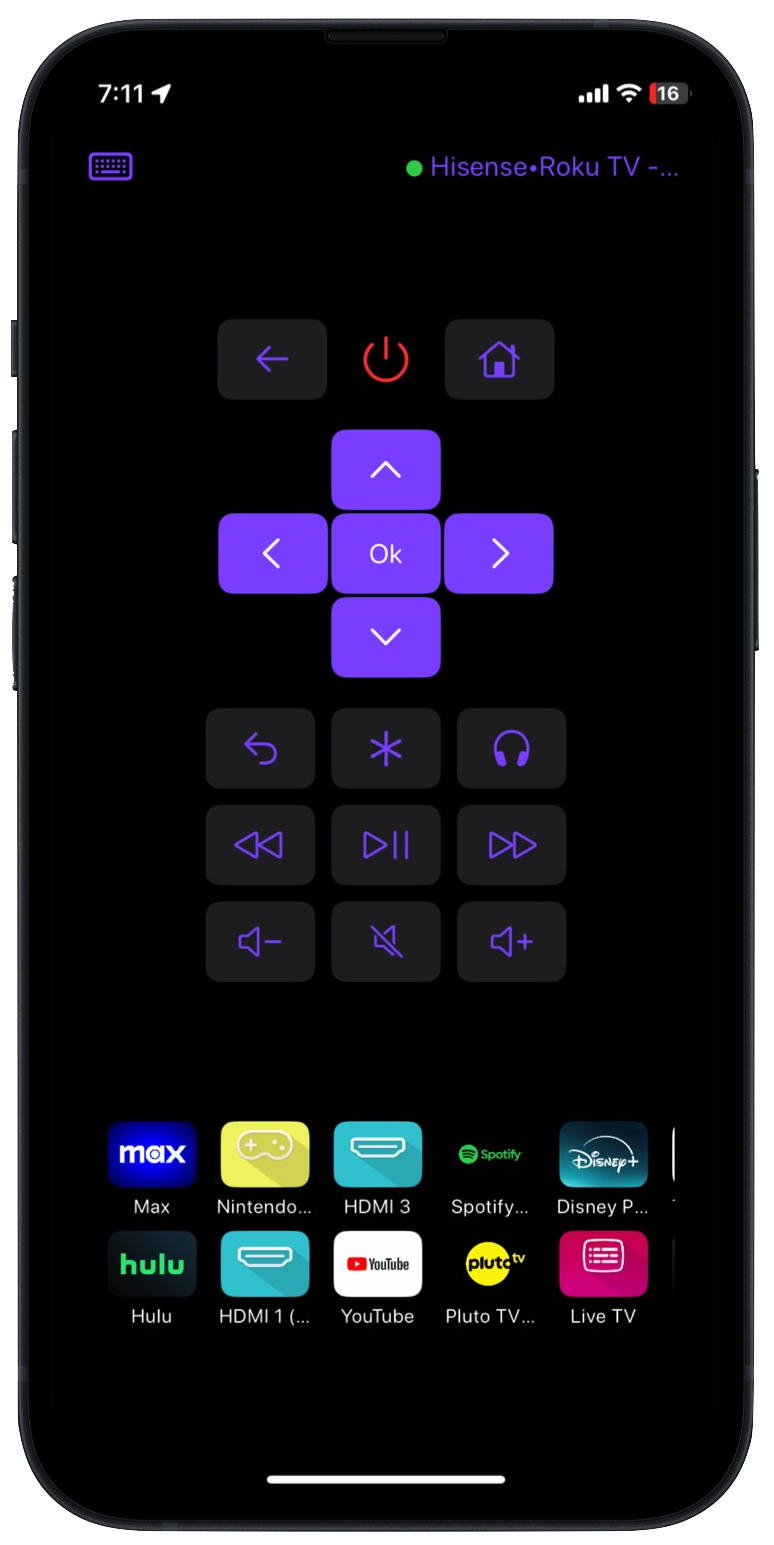The height and width of the screenshot is (1545, 774).
Task: Tap the back arrow button
Action: [x=272, y=359]
